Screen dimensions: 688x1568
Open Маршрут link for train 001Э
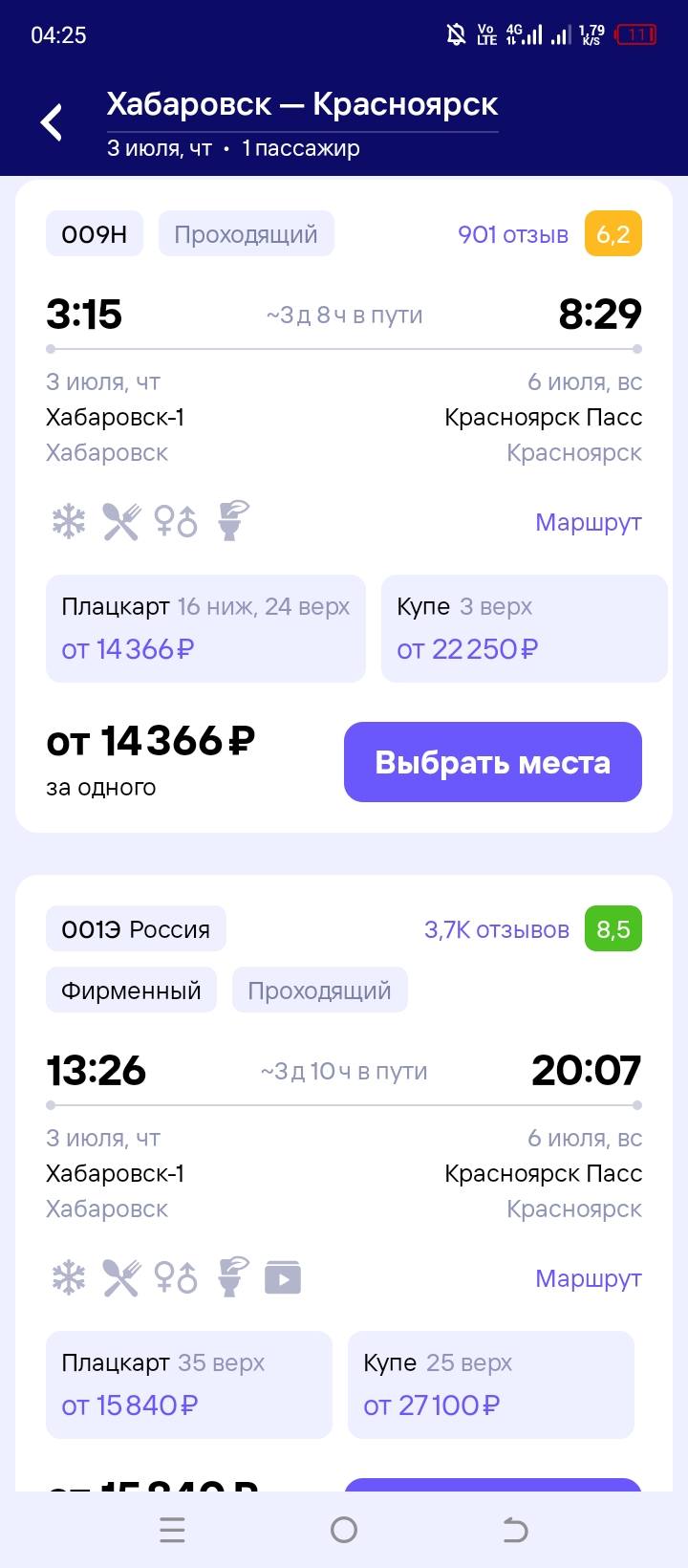tap(589, 1278)
